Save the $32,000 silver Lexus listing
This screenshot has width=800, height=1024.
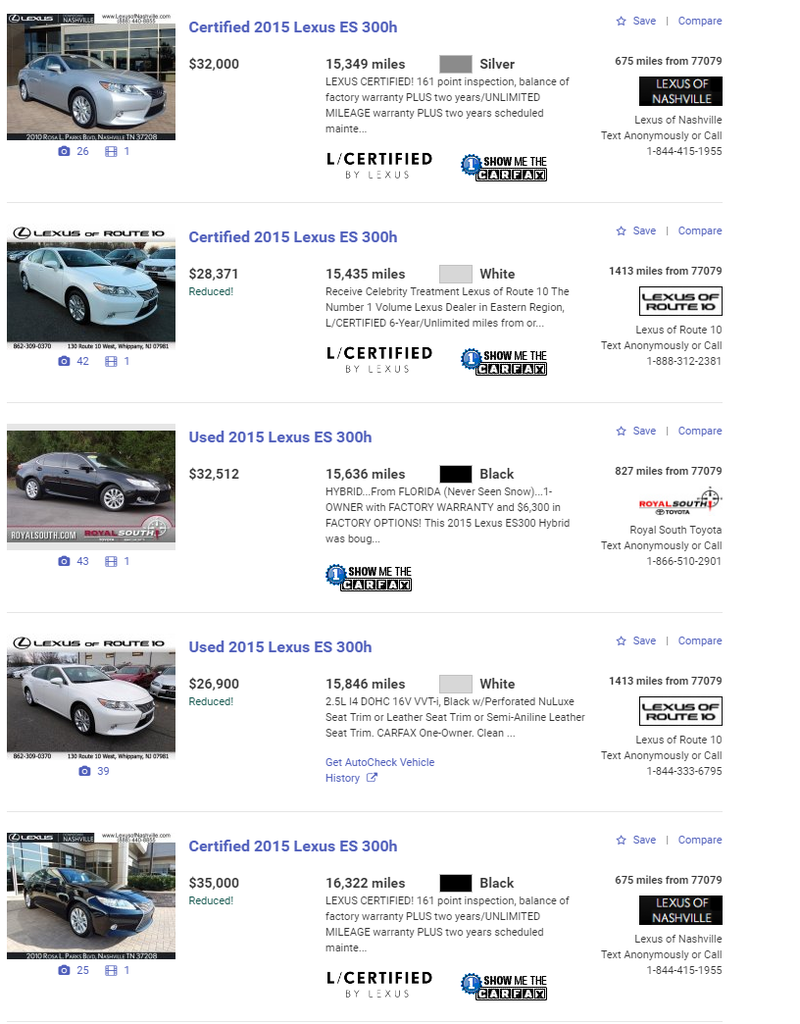click(x=636, y=21)
